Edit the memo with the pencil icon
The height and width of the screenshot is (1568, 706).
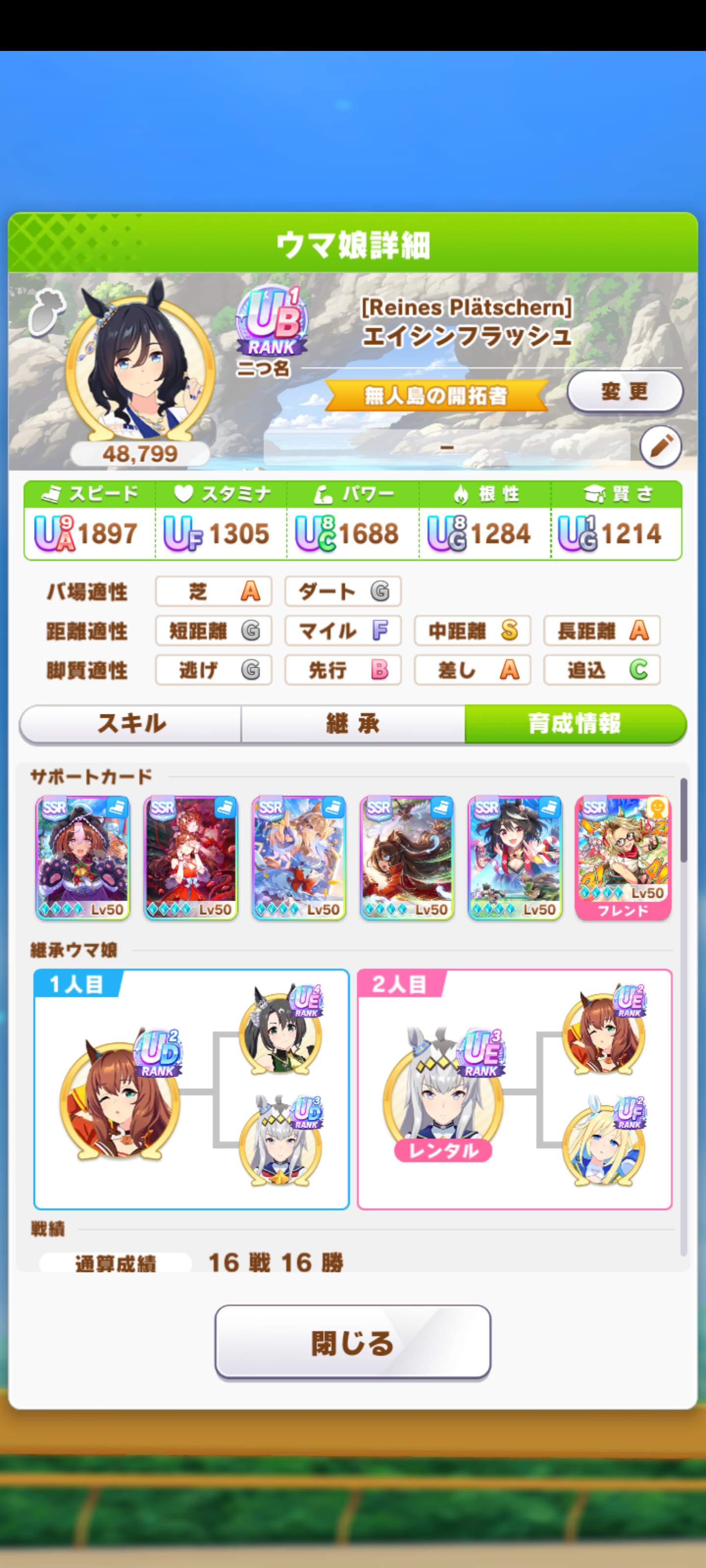point(660,447)
